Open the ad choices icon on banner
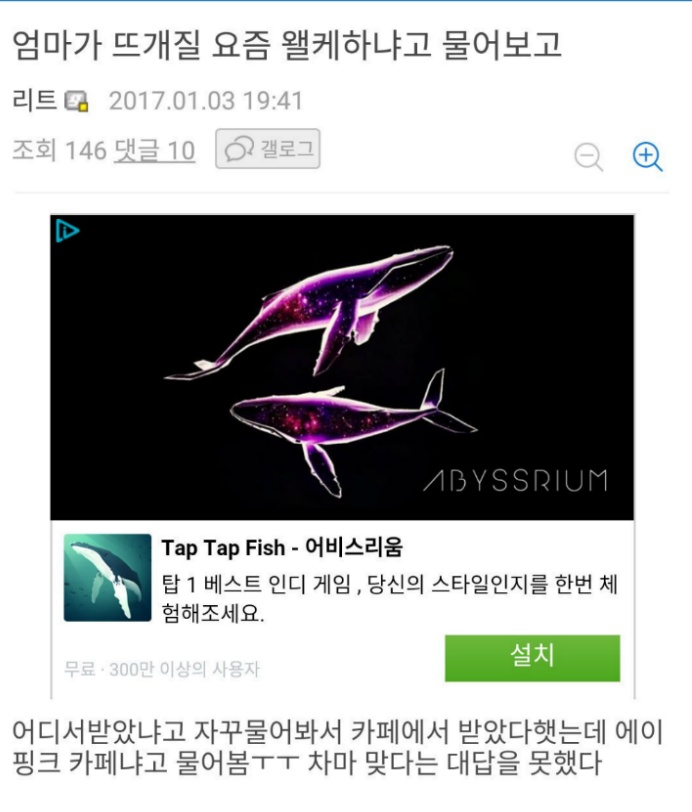692x812 pixels. pos(67,231)
